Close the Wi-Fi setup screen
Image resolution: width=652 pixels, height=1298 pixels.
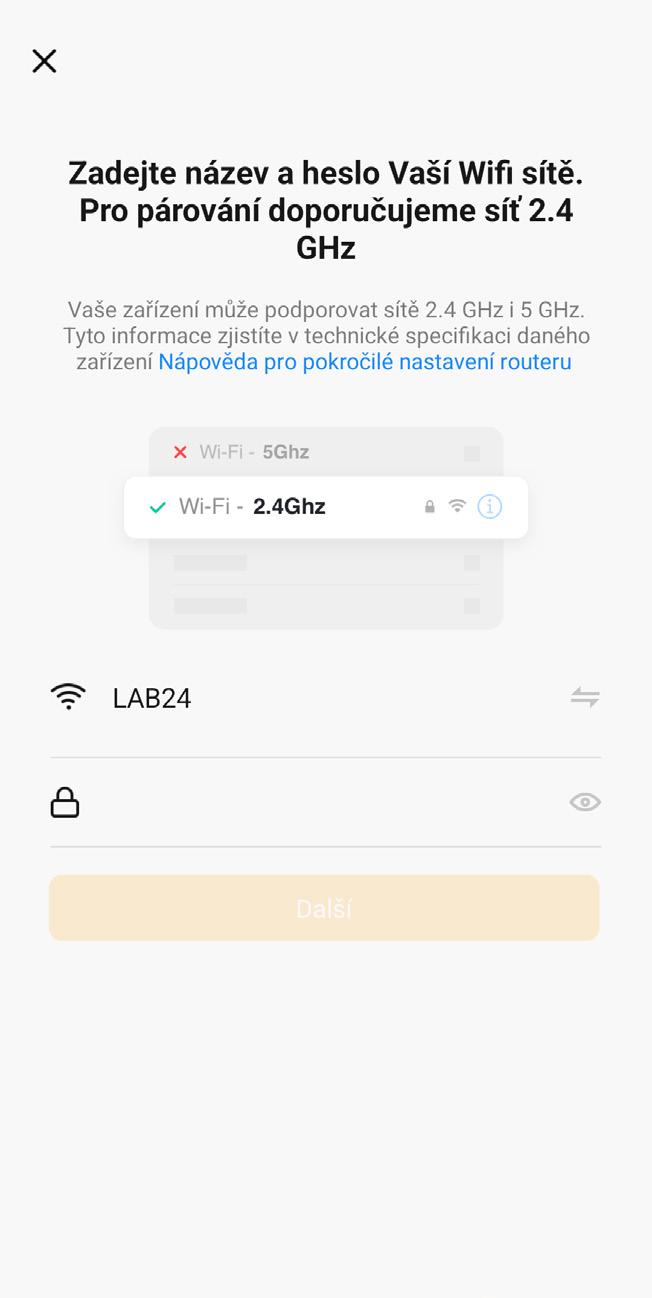click(x=44, y=61)
